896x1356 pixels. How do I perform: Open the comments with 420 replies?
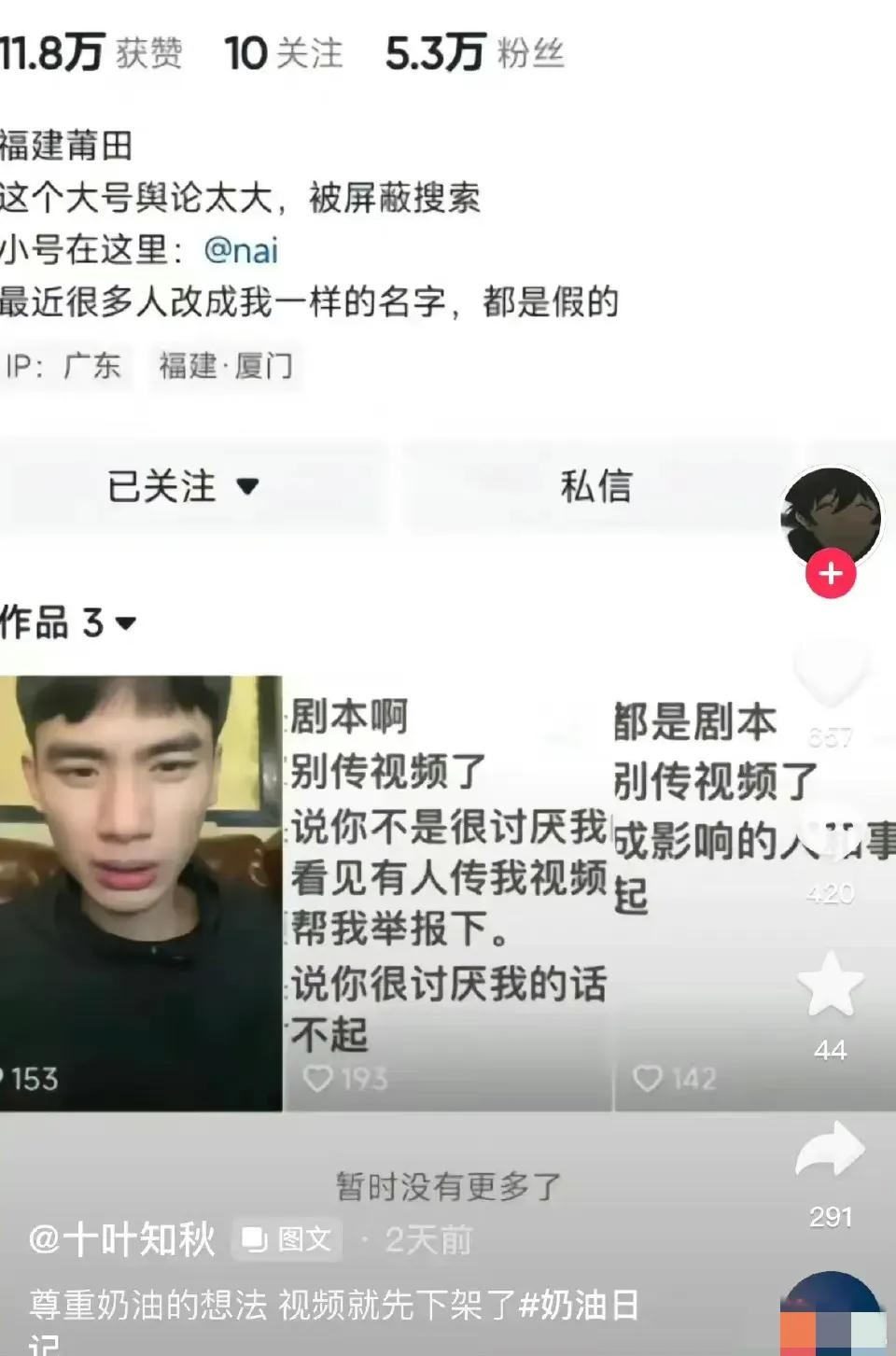coord(830,835)
